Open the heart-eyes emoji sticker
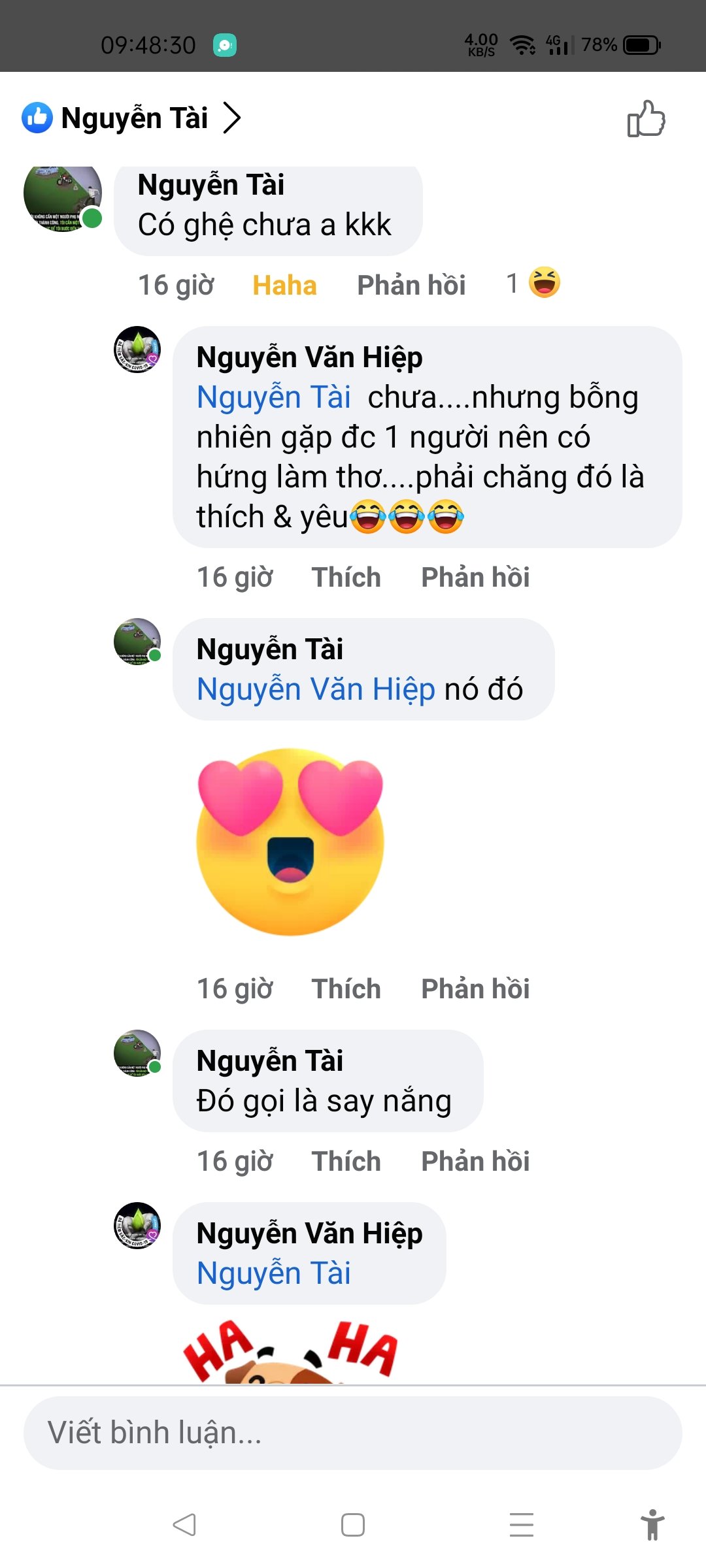The image size is (706, 1568). click(290, 842)
